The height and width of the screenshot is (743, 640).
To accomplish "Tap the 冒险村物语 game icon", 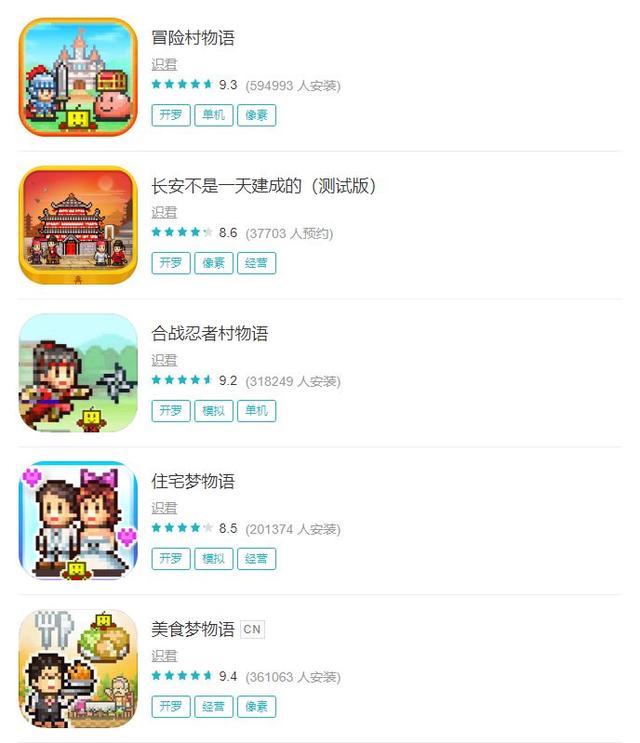I will 78,77.
